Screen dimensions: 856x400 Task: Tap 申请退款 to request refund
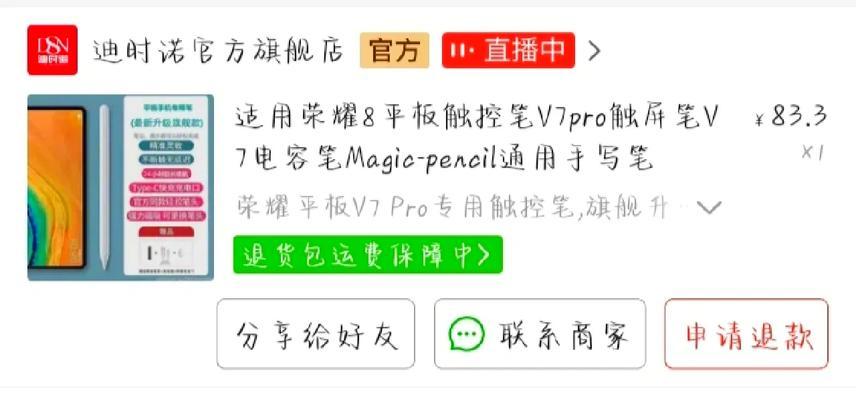(x=746, y=335)
